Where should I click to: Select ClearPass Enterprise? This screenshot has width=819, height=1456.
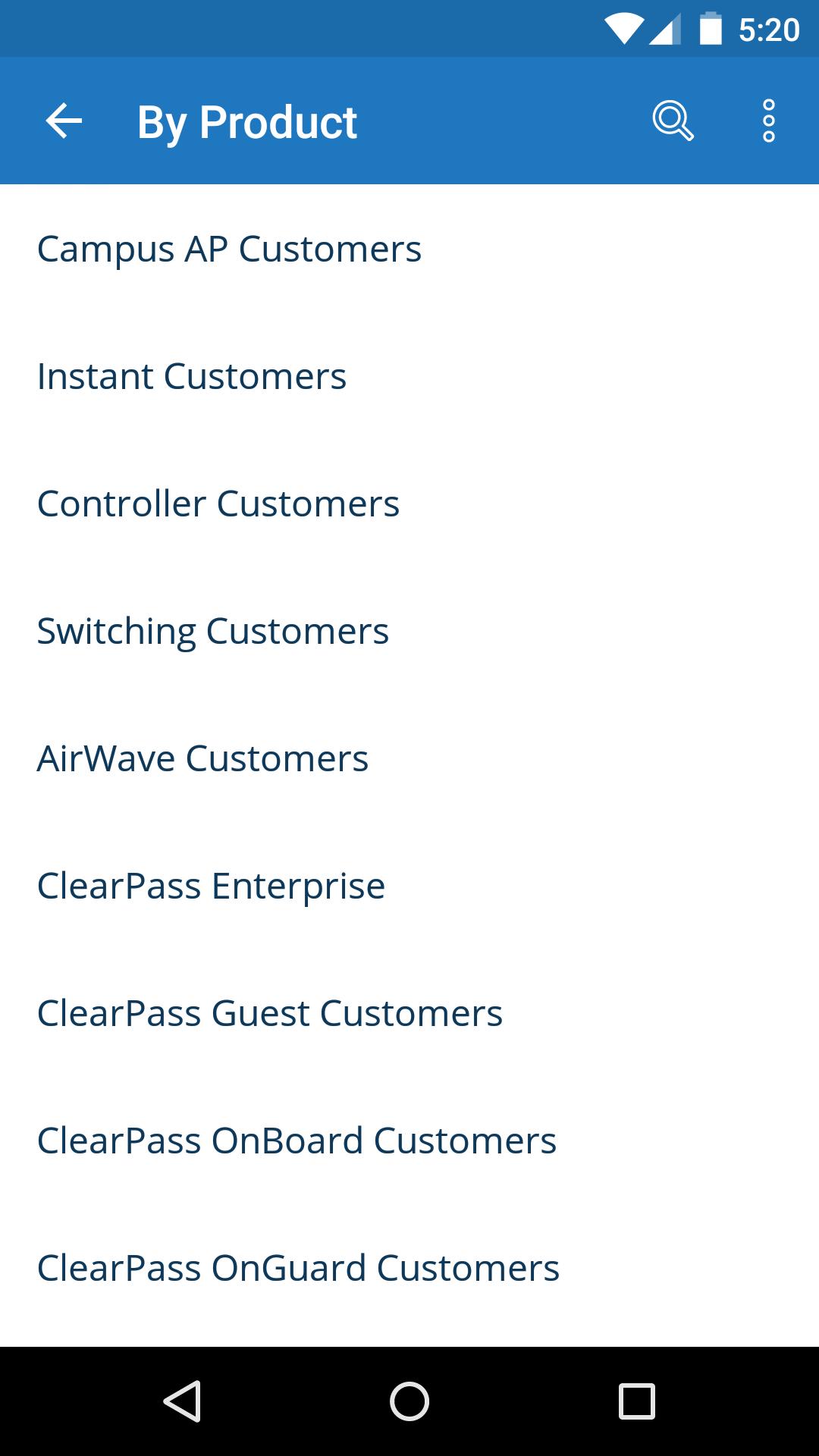211,886
